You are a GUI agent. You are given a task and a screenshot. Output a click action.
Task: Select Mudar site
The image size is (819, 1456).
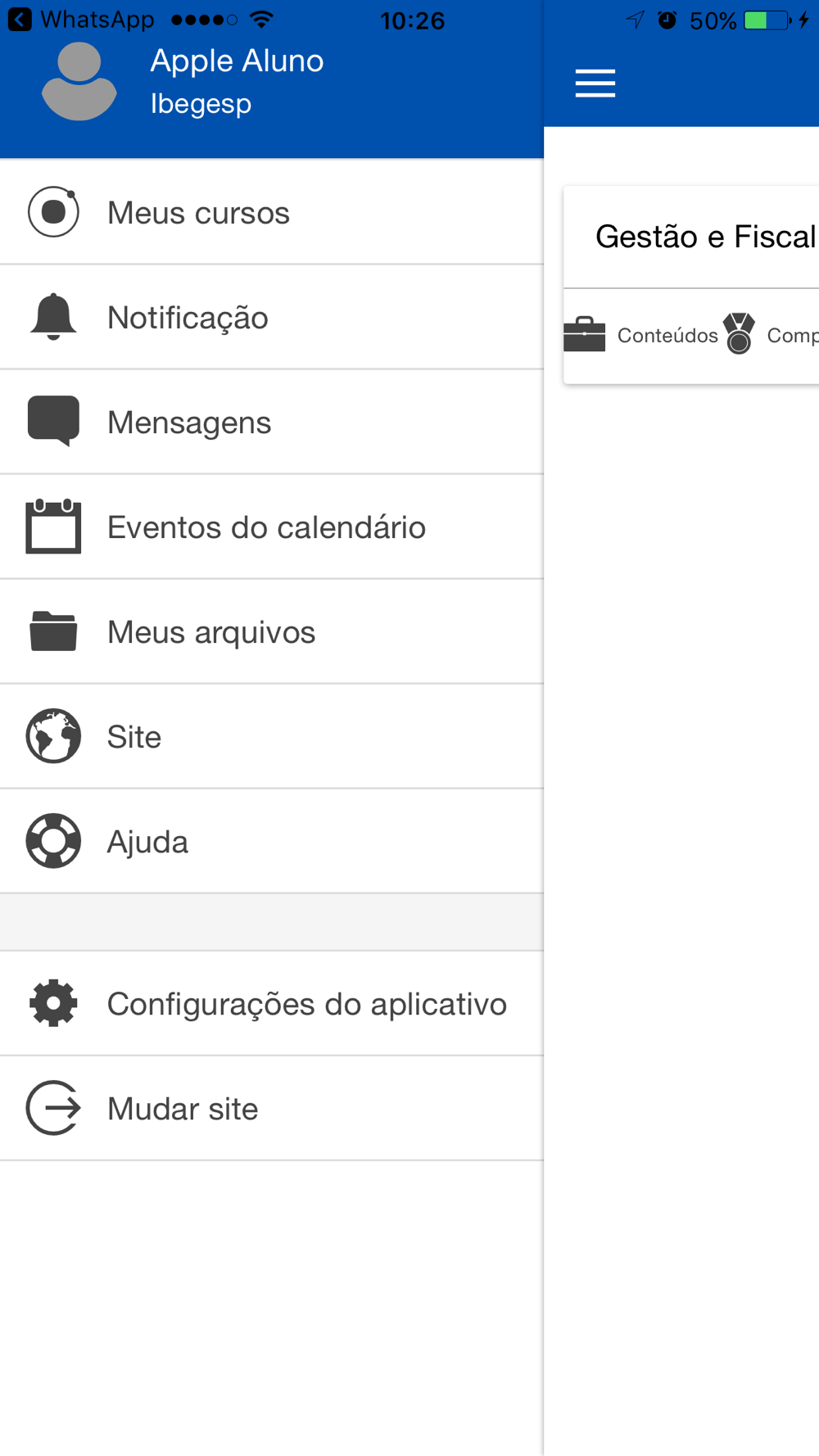coord(272,1108)
